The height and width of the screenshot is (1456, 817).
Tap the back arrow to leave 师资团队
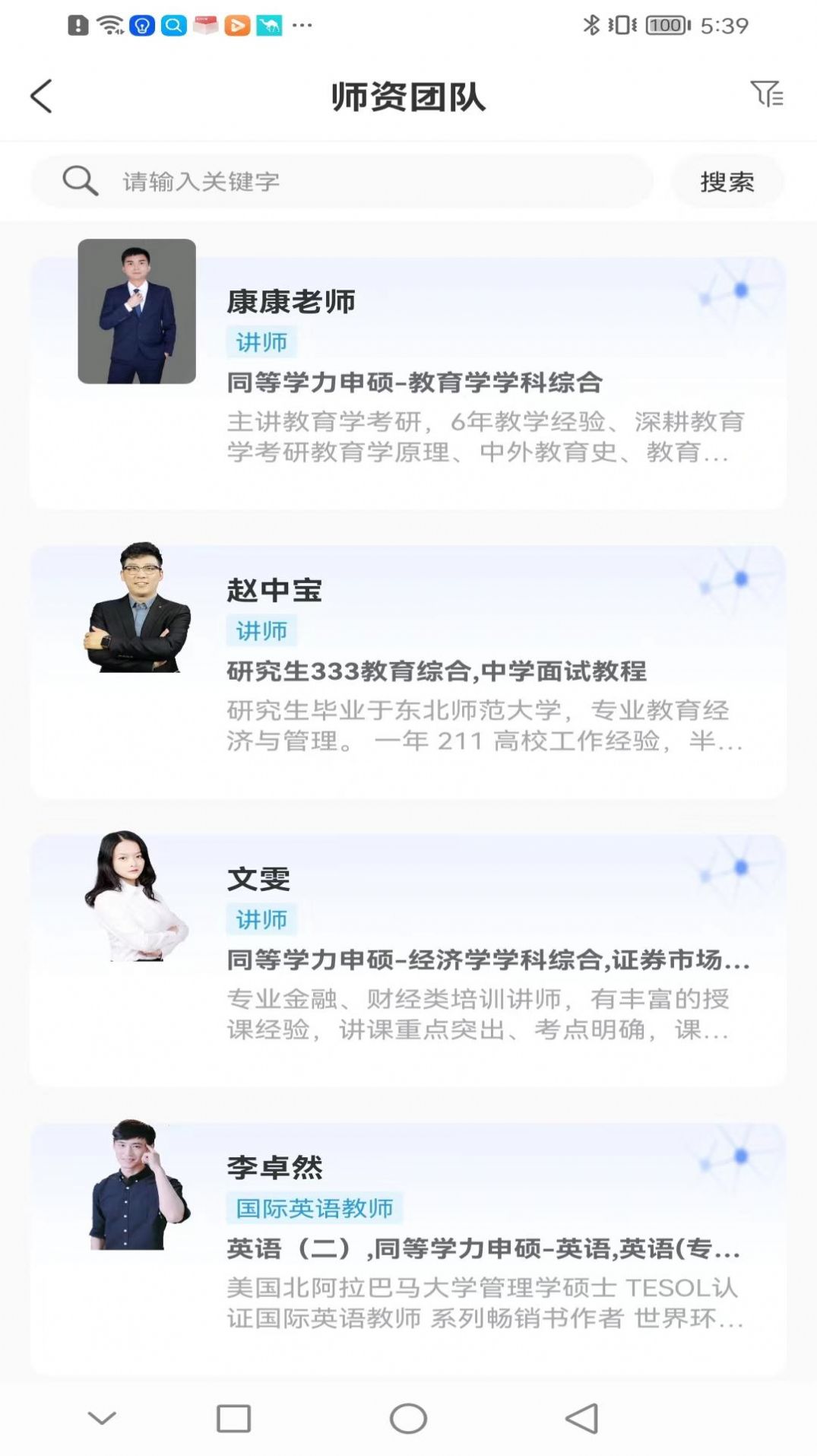tap(40, 97)
